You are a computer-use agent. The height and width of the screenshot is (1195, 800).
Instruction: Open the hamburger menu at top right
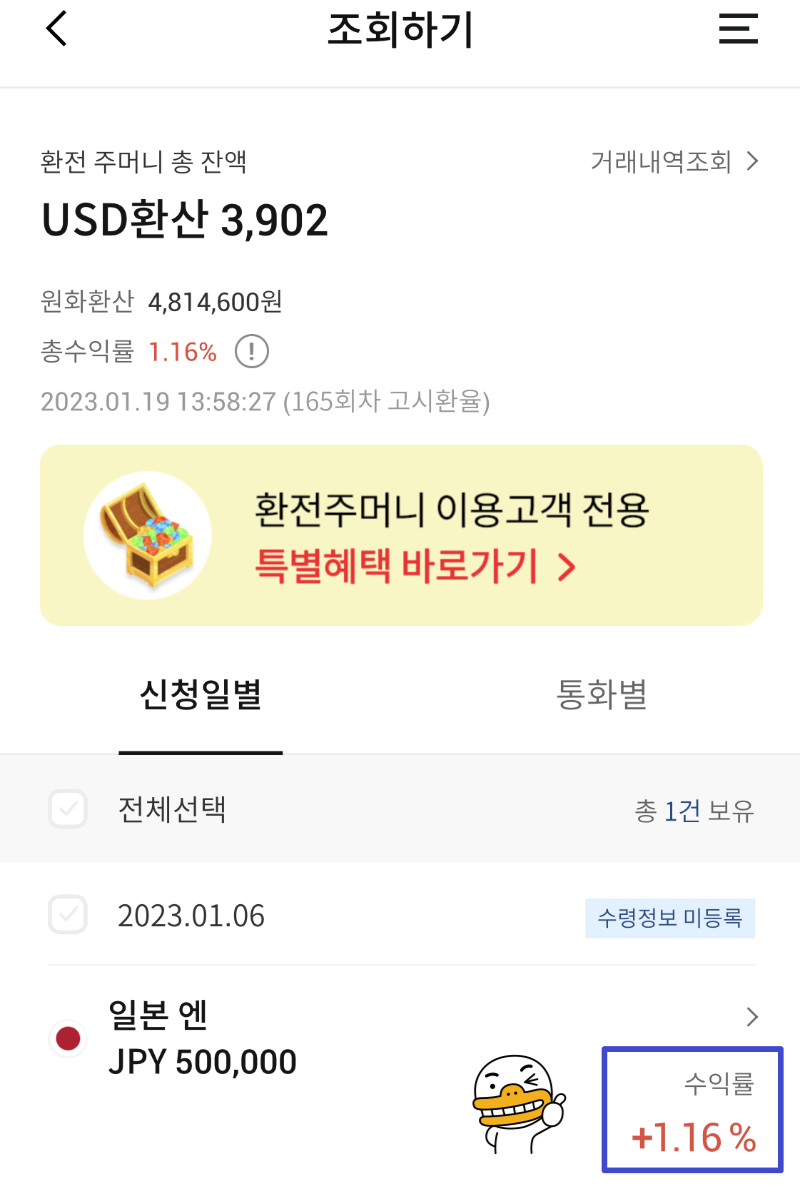click(x=738, y=29)
